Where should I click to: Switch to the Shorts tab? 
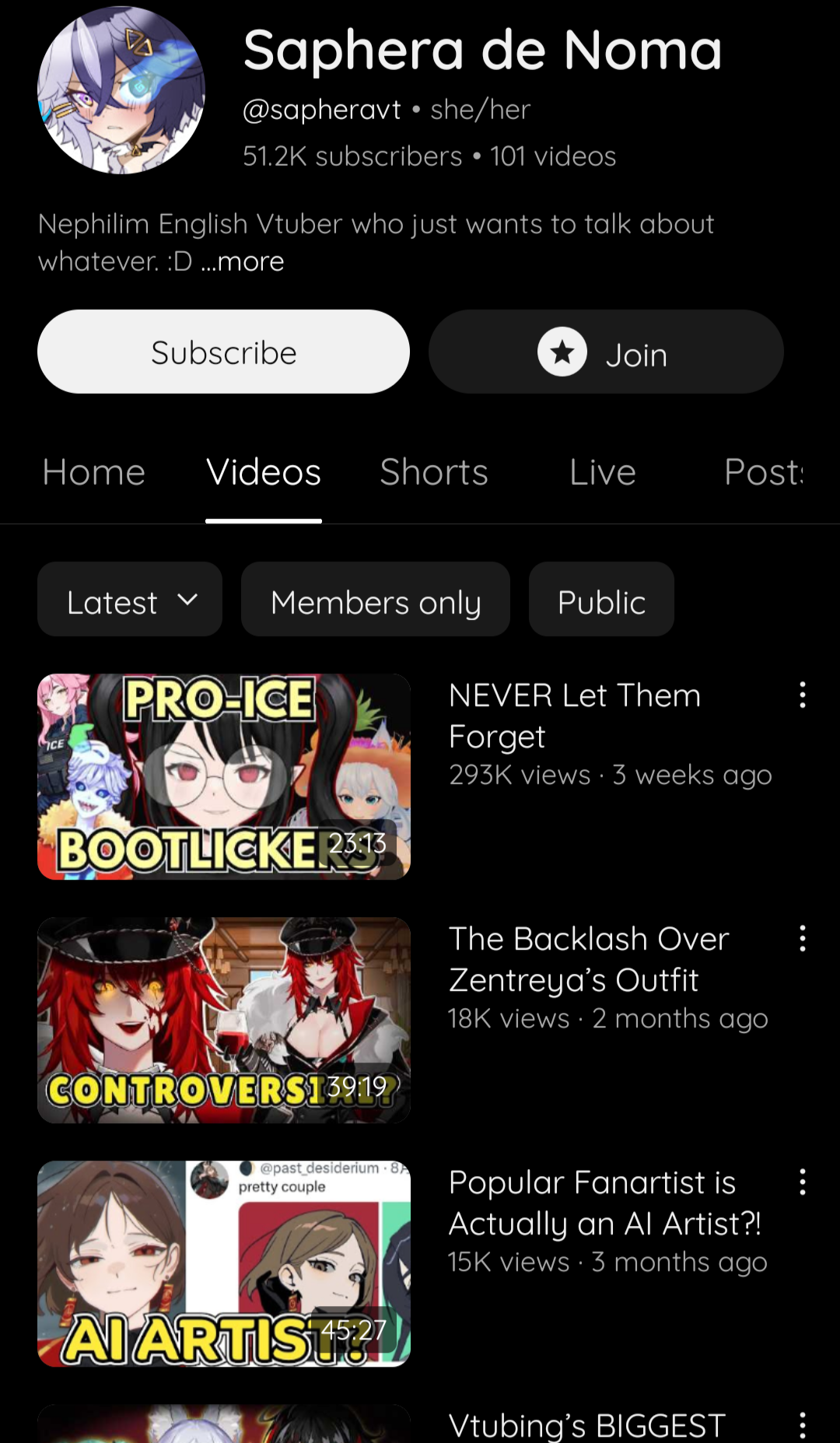[434, 472]
